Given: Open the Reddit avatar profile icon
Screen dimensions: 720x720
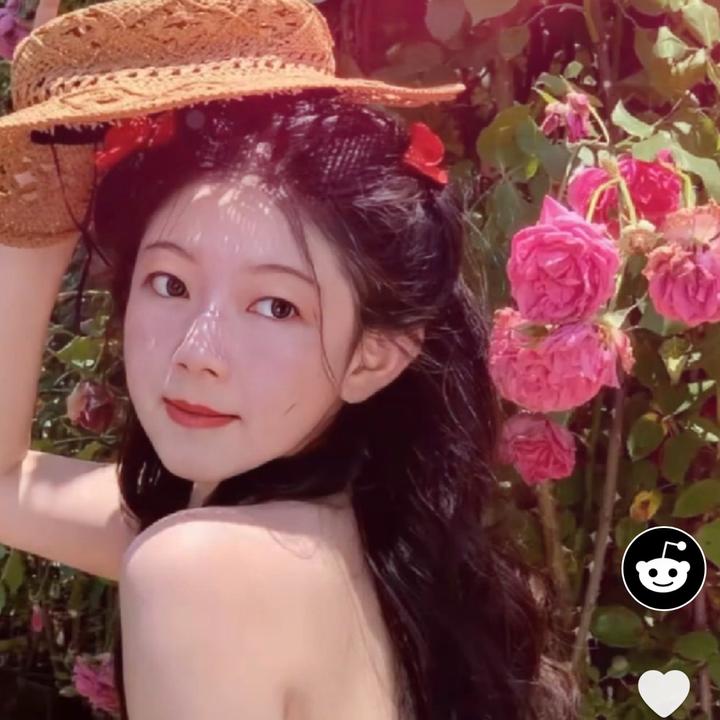Looking at the screenshot, I should pos(664,569).
